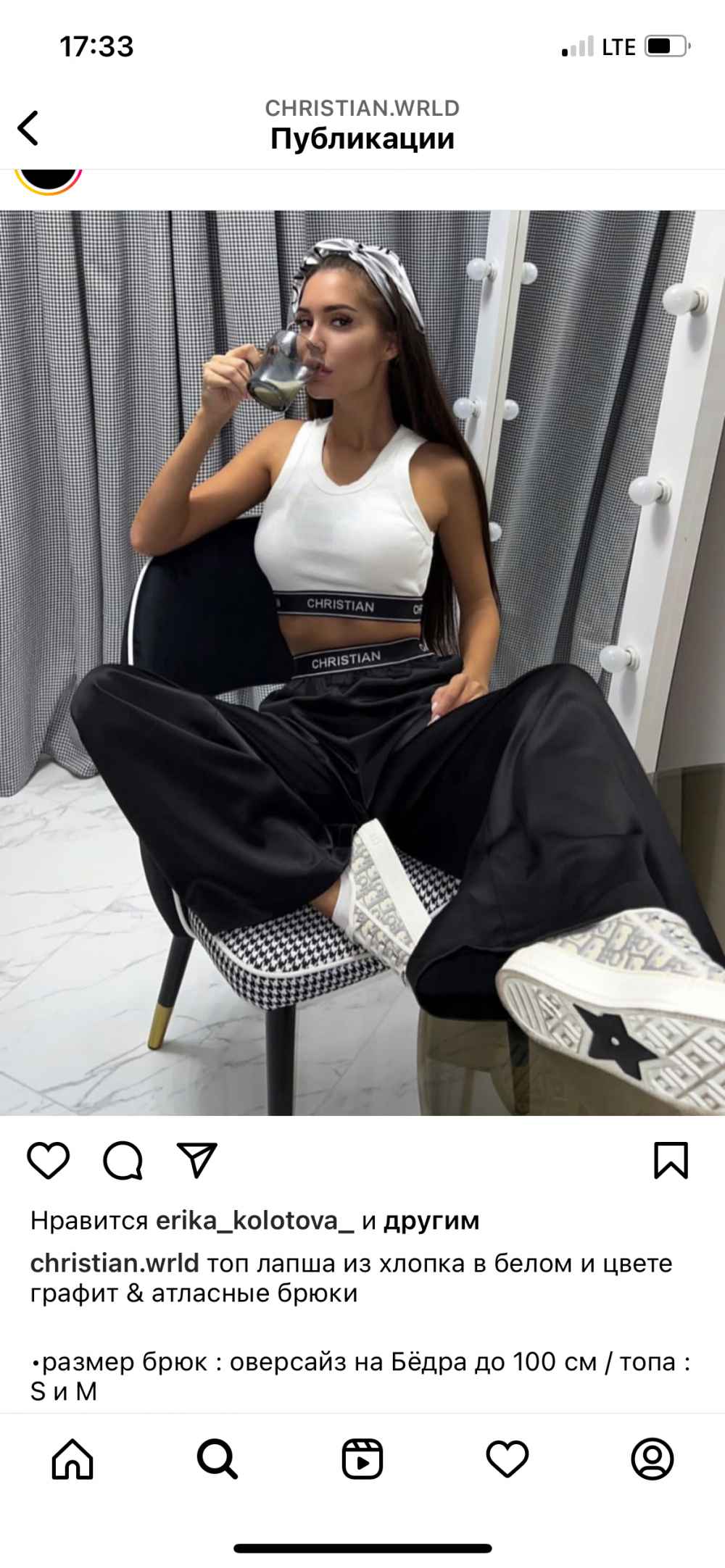The image size is (725, 1568).
Task: Open comments on the post
Action: [123, 1160]
